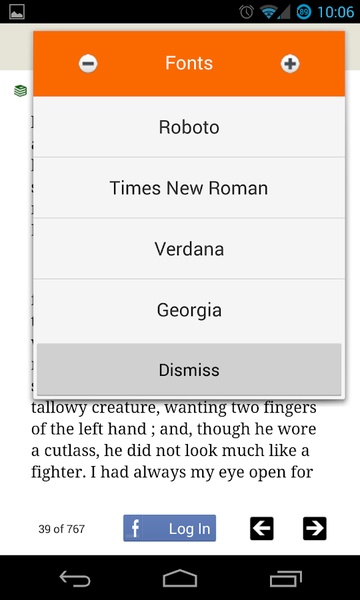The image size is (360, 600).
Task: Open the green books library icon
Action: pos(20,91)
